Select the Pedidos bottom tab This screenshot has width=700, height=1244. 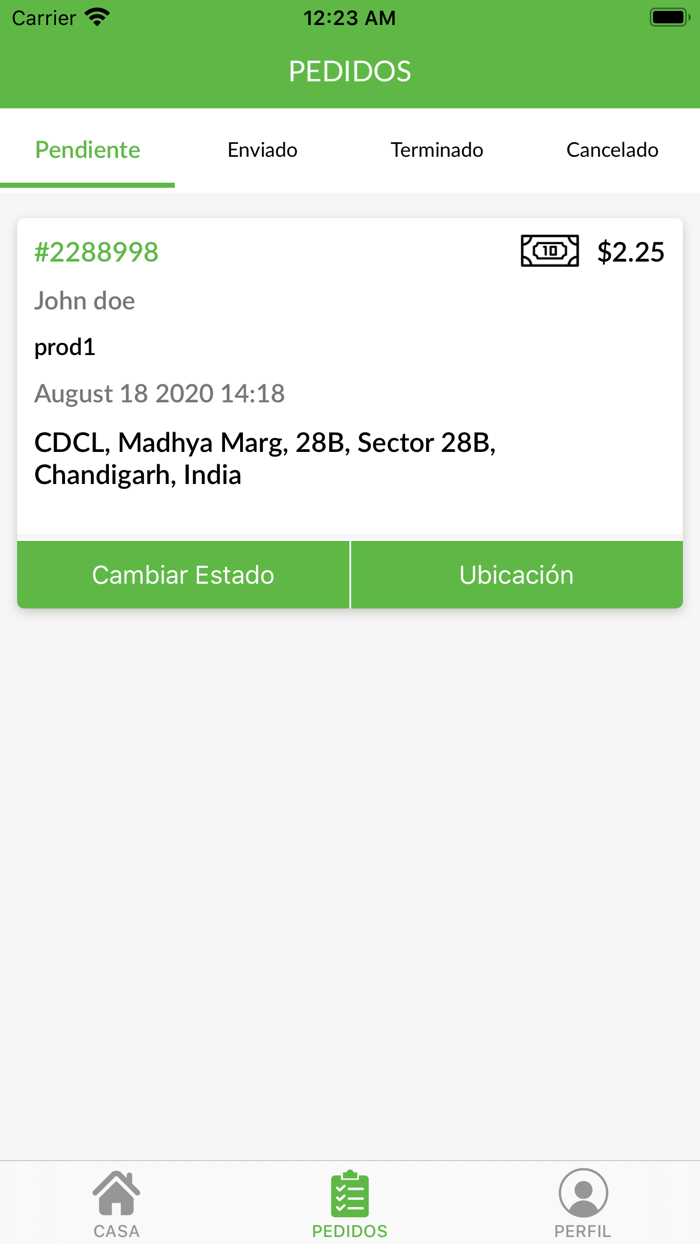coord(350,1204)
